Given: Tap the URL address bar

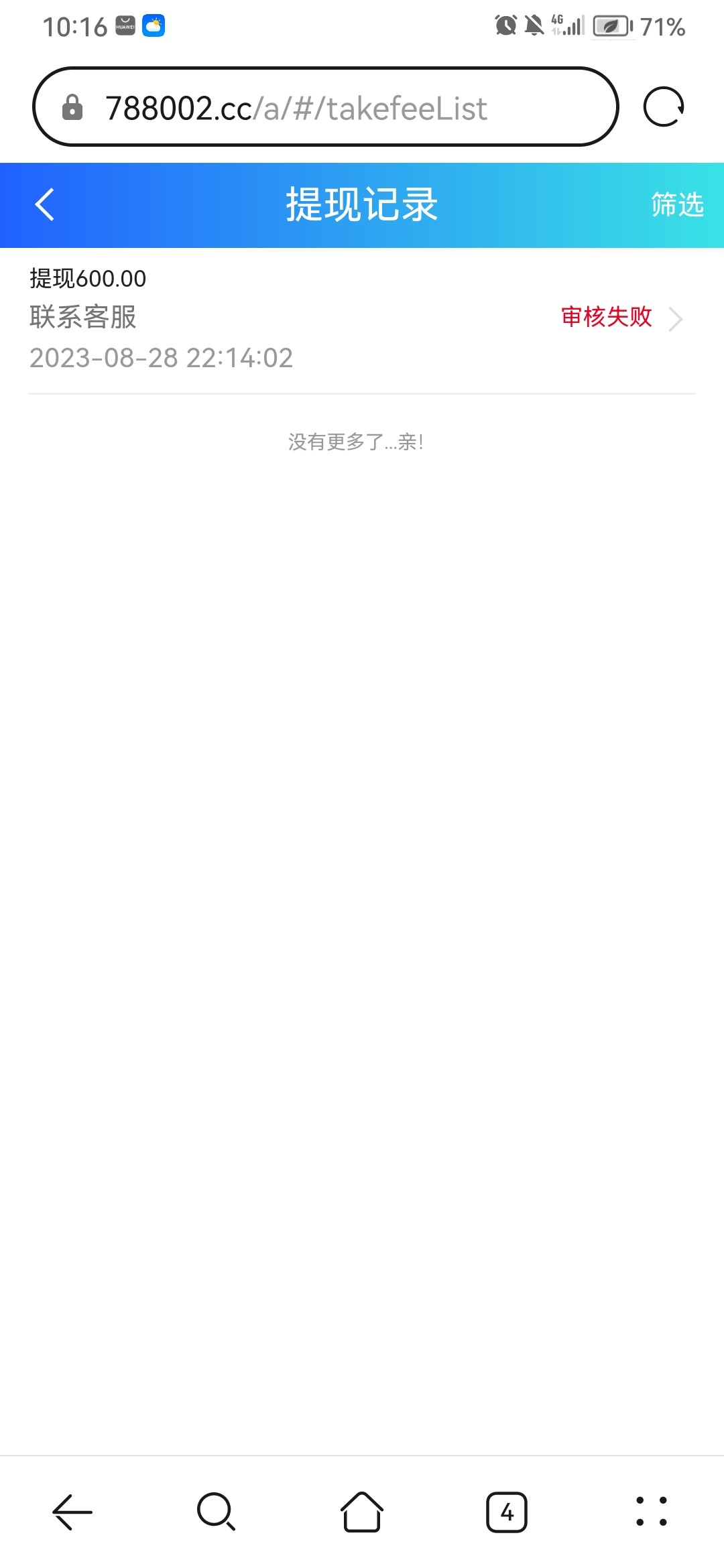Looking at the screenshot, I should (x=325, y=107).
